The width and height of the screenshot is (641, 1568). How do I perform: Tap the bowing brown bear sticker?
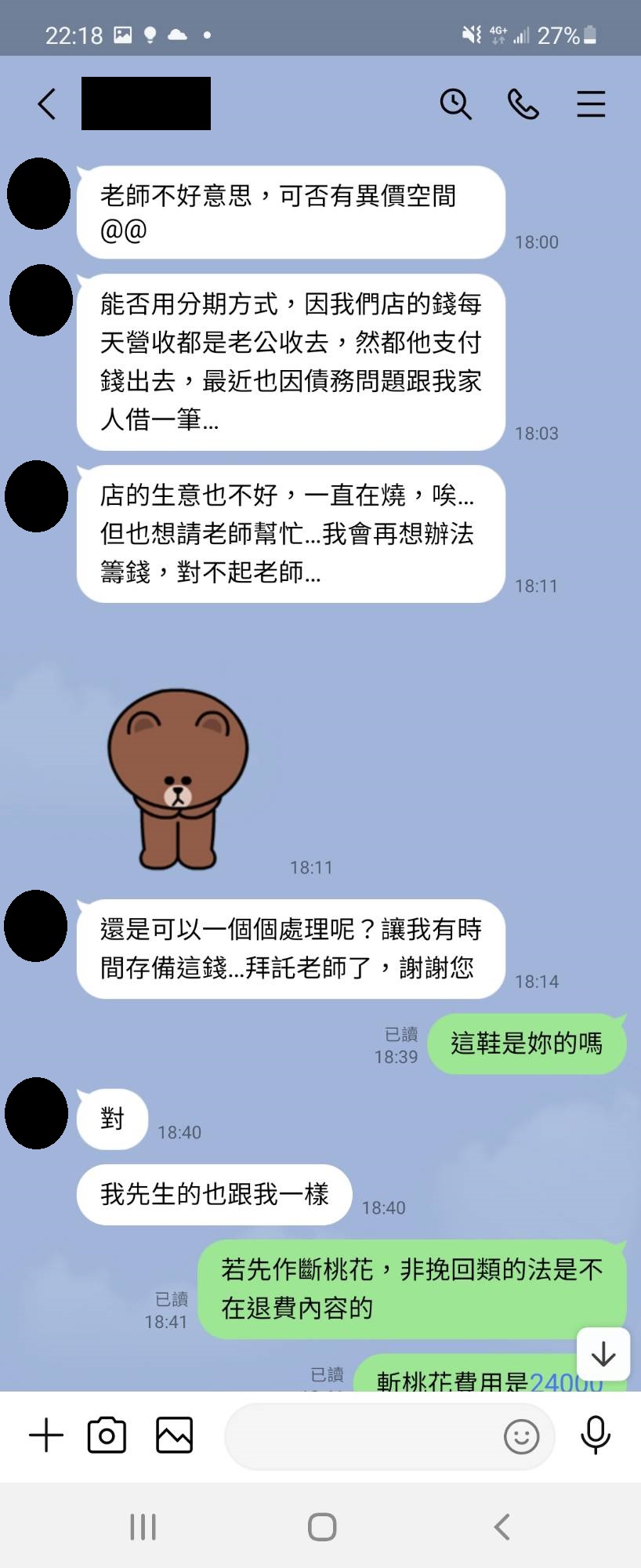point(178,779)
